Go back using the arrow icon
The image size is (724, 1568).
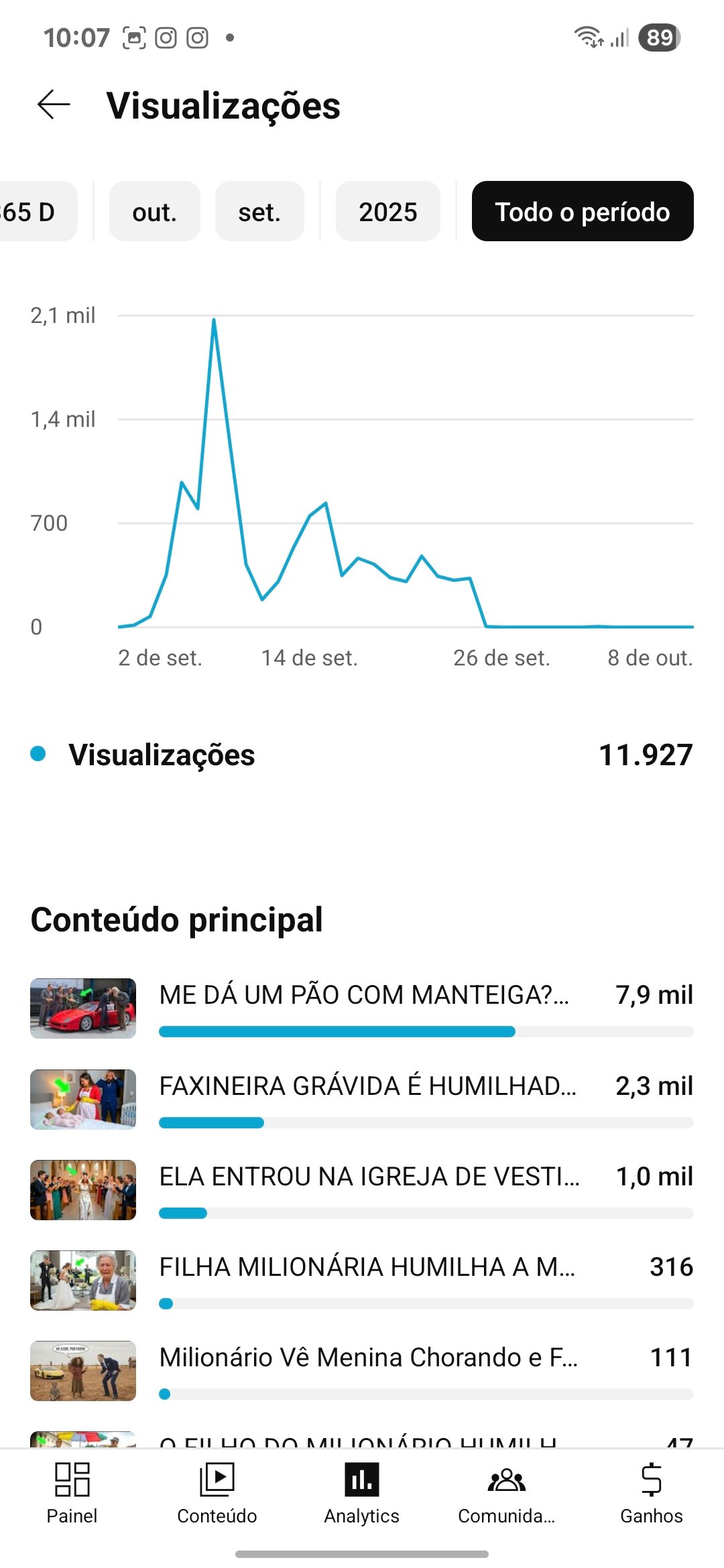[x=54, y=105]
